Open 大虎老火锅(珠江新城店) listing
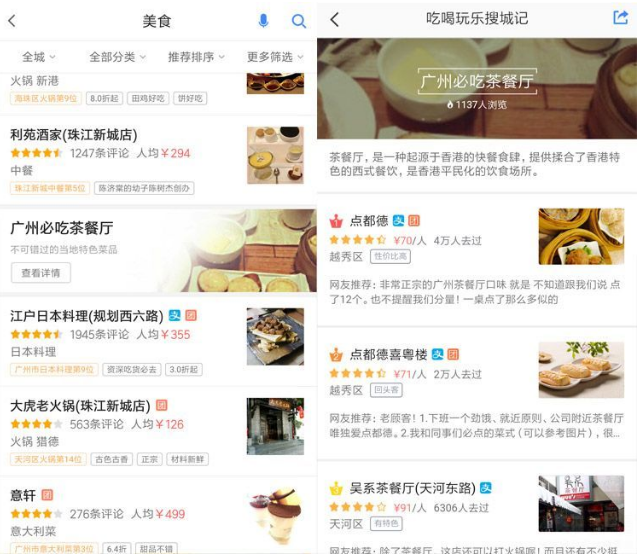This screenshot has width=640, height=559. pyautogui.click(x=80, y=407)
